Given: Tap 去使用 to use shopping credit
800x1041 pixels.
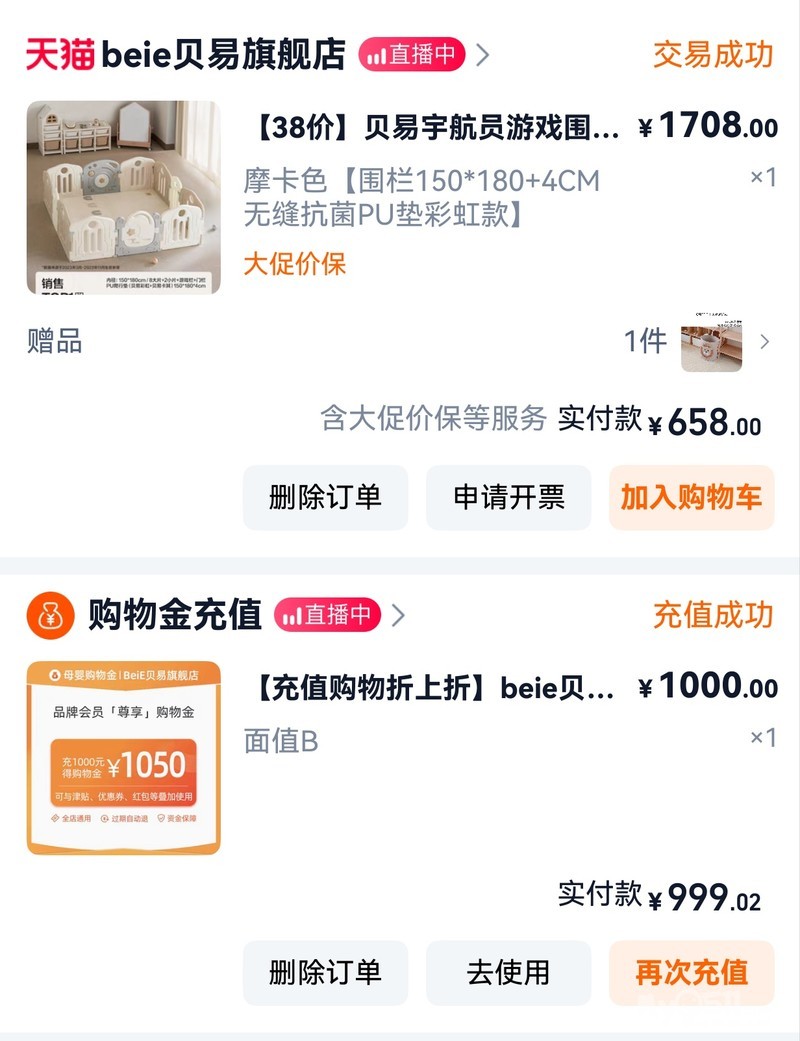Looking at the screenshot, I should click(509, 972).
